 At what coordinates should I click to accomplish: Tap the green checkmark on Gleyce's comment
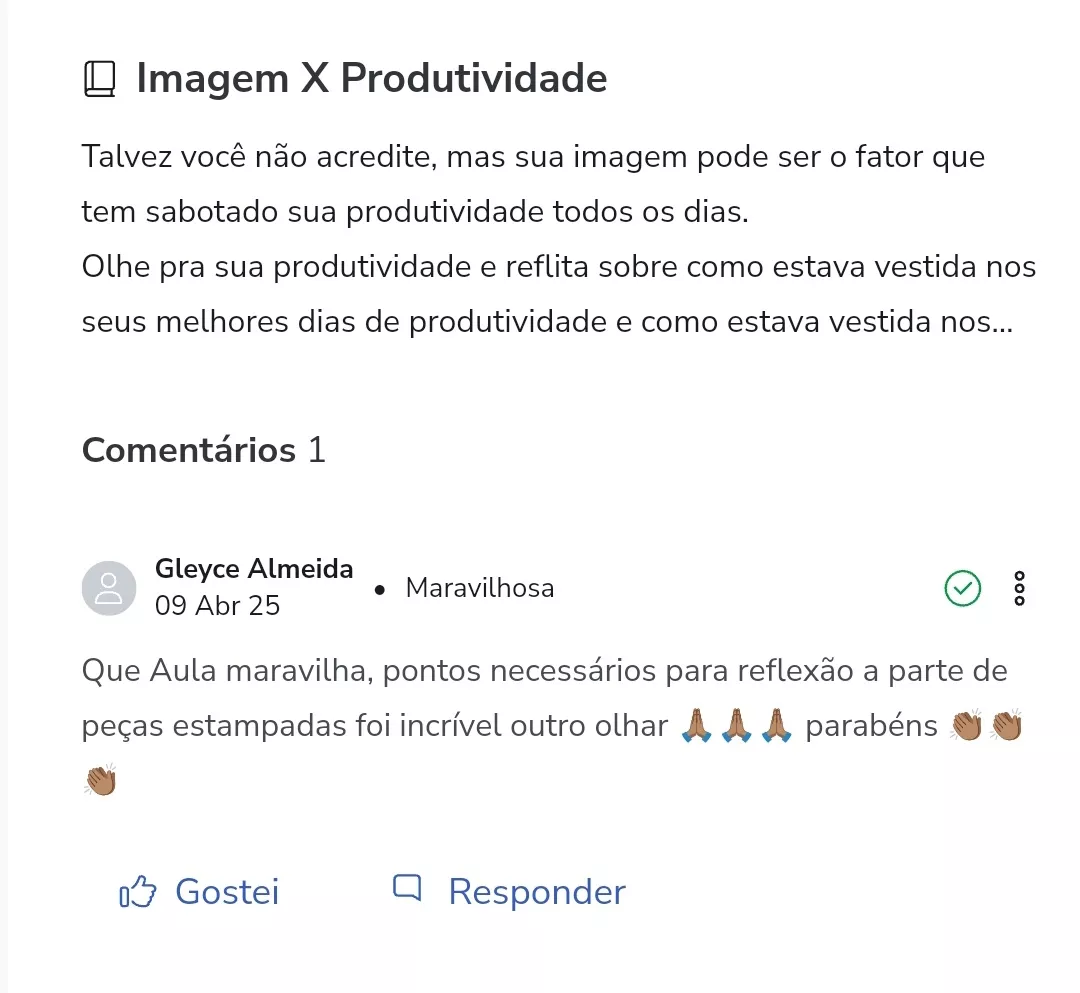962,589
